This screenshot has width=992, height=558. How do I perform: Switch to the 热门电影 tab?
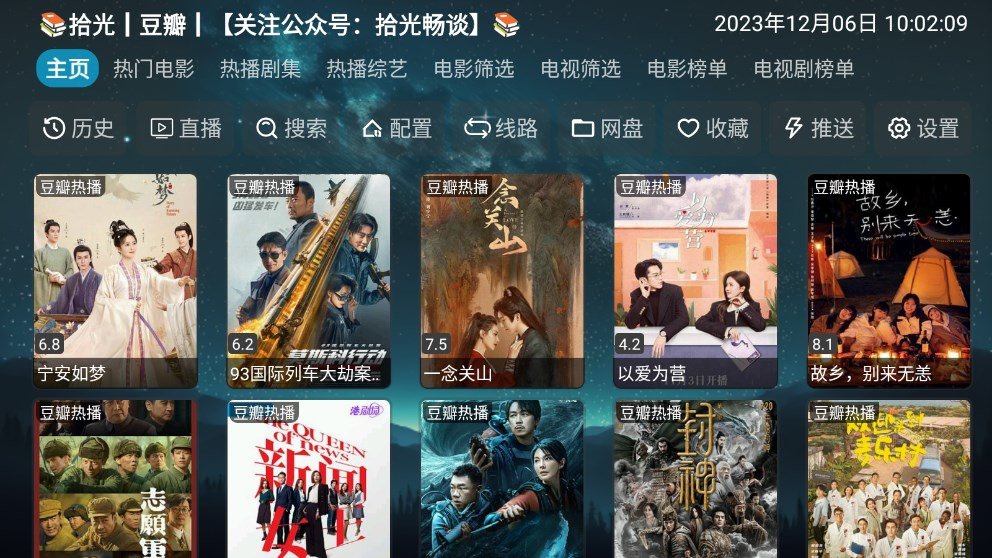pyautogui.click(x=153, y=69)
